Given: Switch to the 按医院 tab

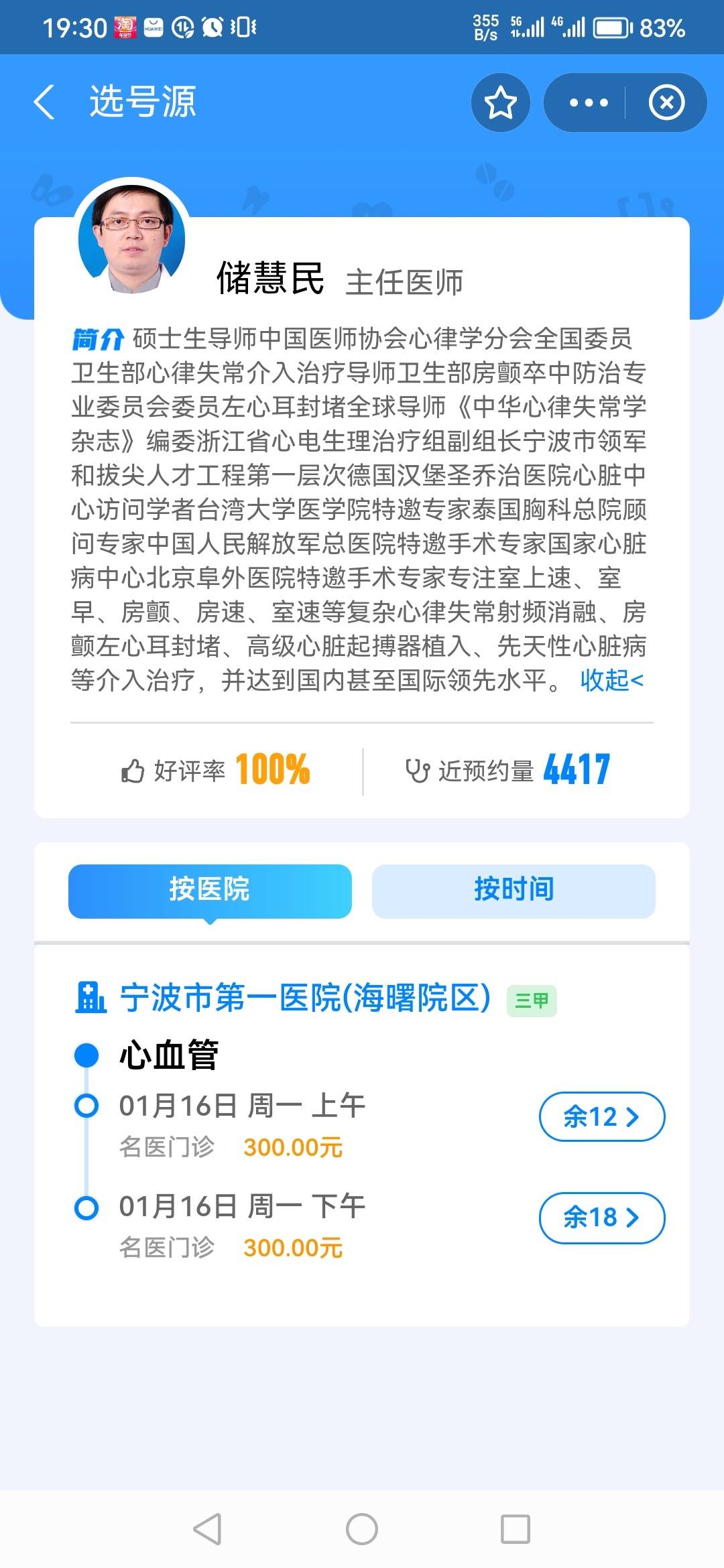Looking at the screenshot, I should point(210,891).
